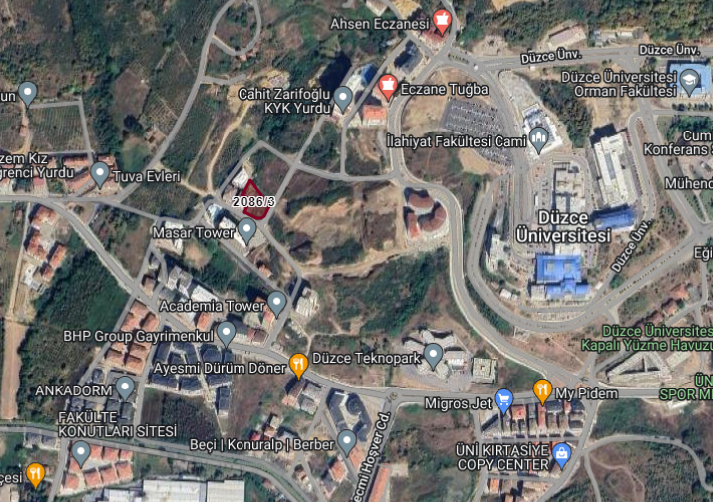
Task: Tap the Tuva Evleri location pin
Action: pos(100,174)
